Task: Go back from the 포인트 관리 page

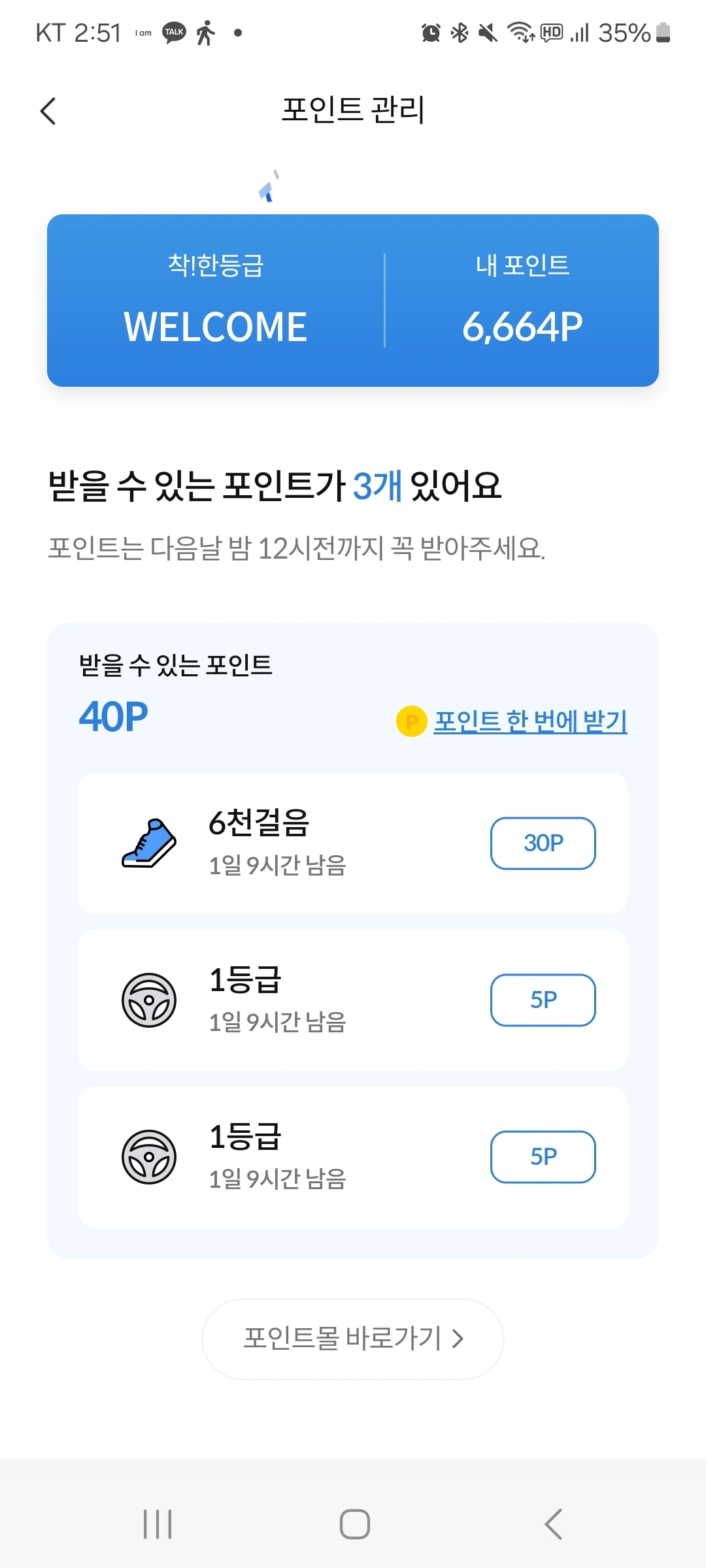Action: [48, 111]
